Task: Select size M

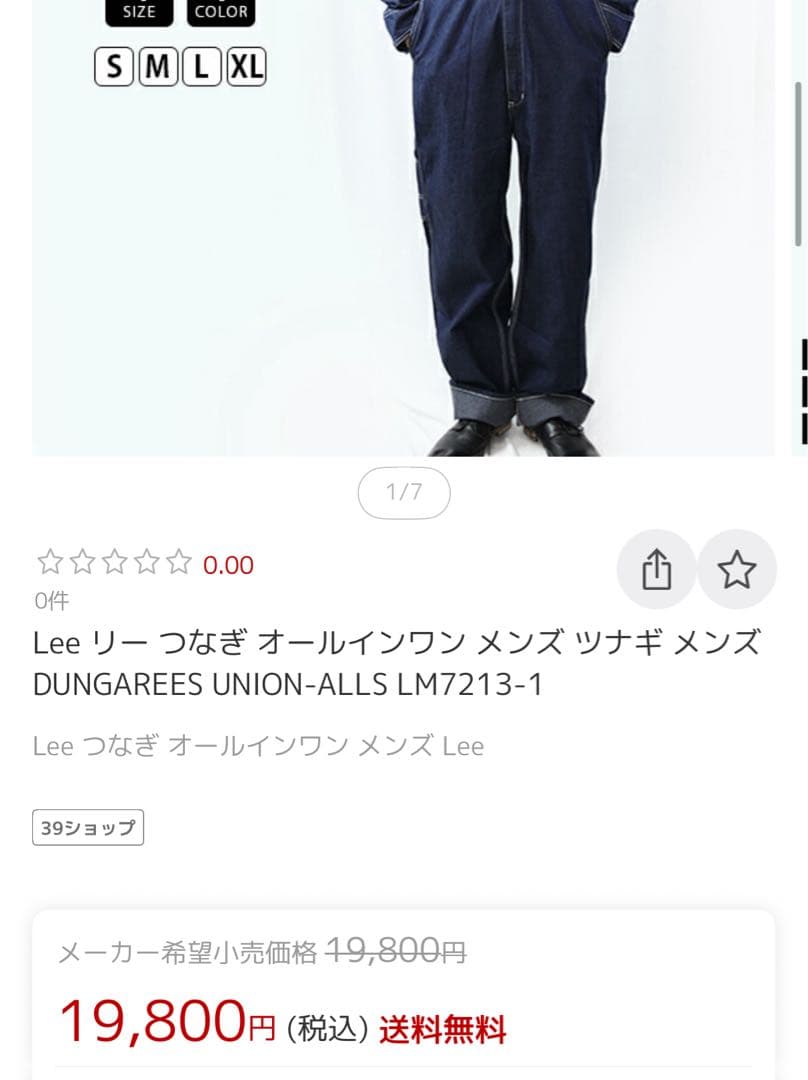Action: pos(156,67)
